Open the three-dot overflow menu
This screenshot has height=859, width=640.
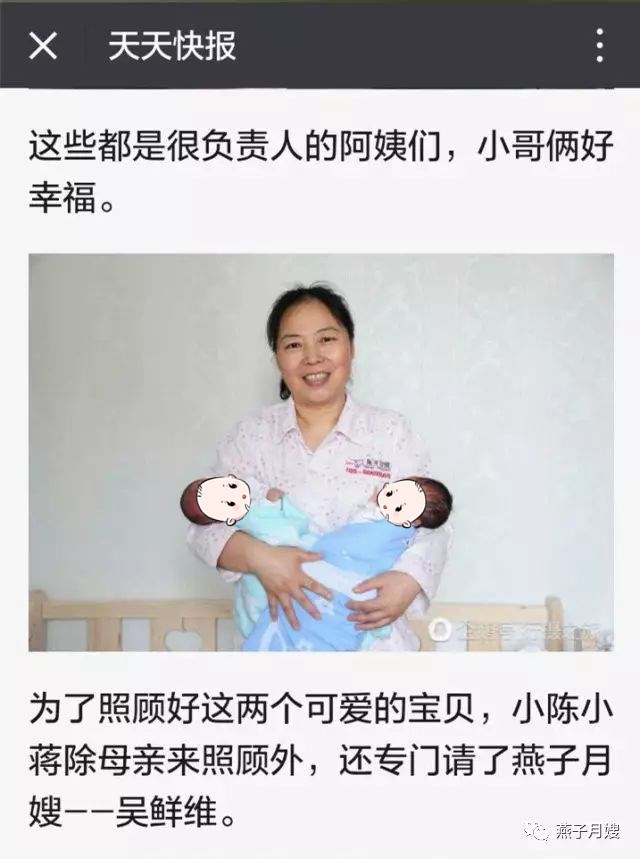tap(599, 45)
